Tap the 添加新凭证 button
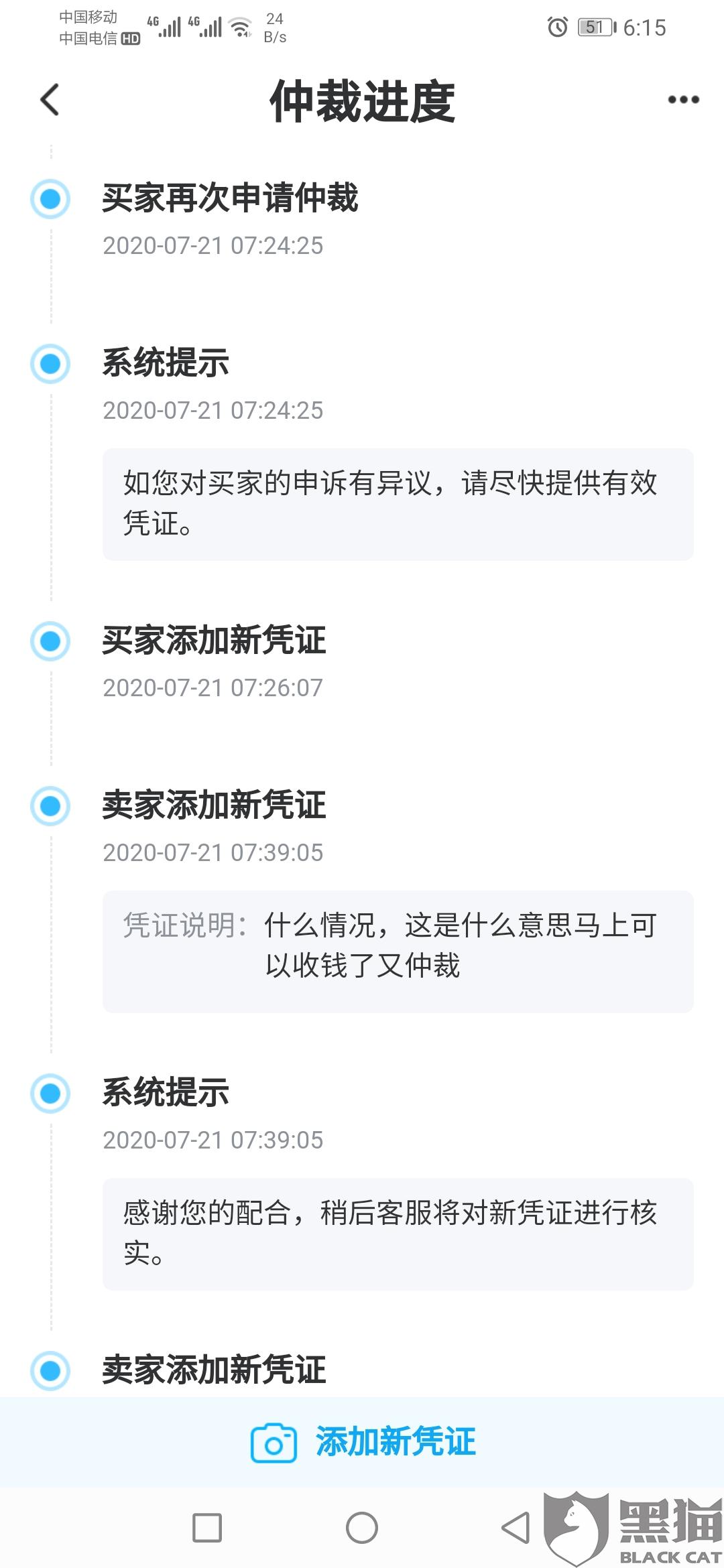 point(362,1441)
